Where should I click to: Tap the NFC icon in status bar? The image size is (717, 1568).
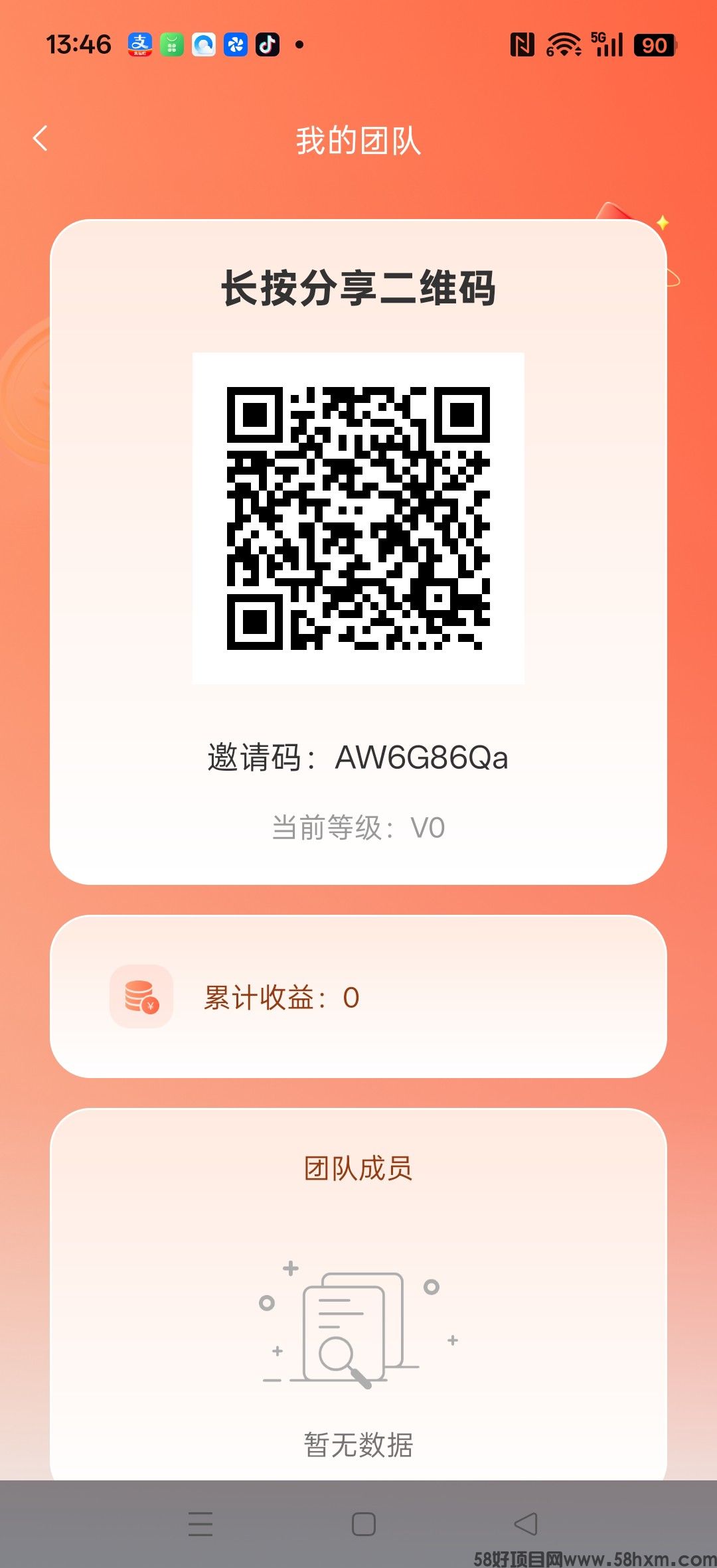(524, 44)
